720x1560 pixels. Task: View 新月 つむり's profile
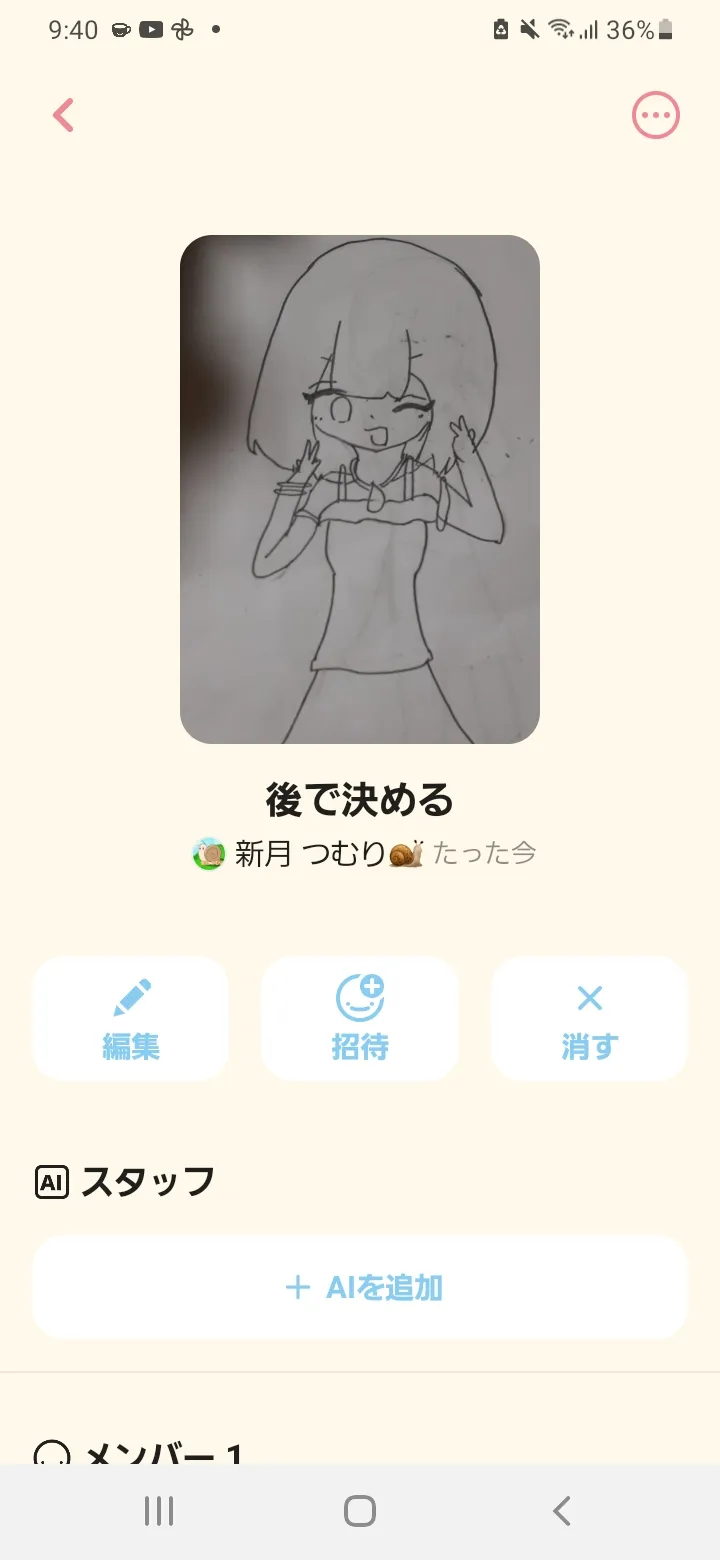308,854
